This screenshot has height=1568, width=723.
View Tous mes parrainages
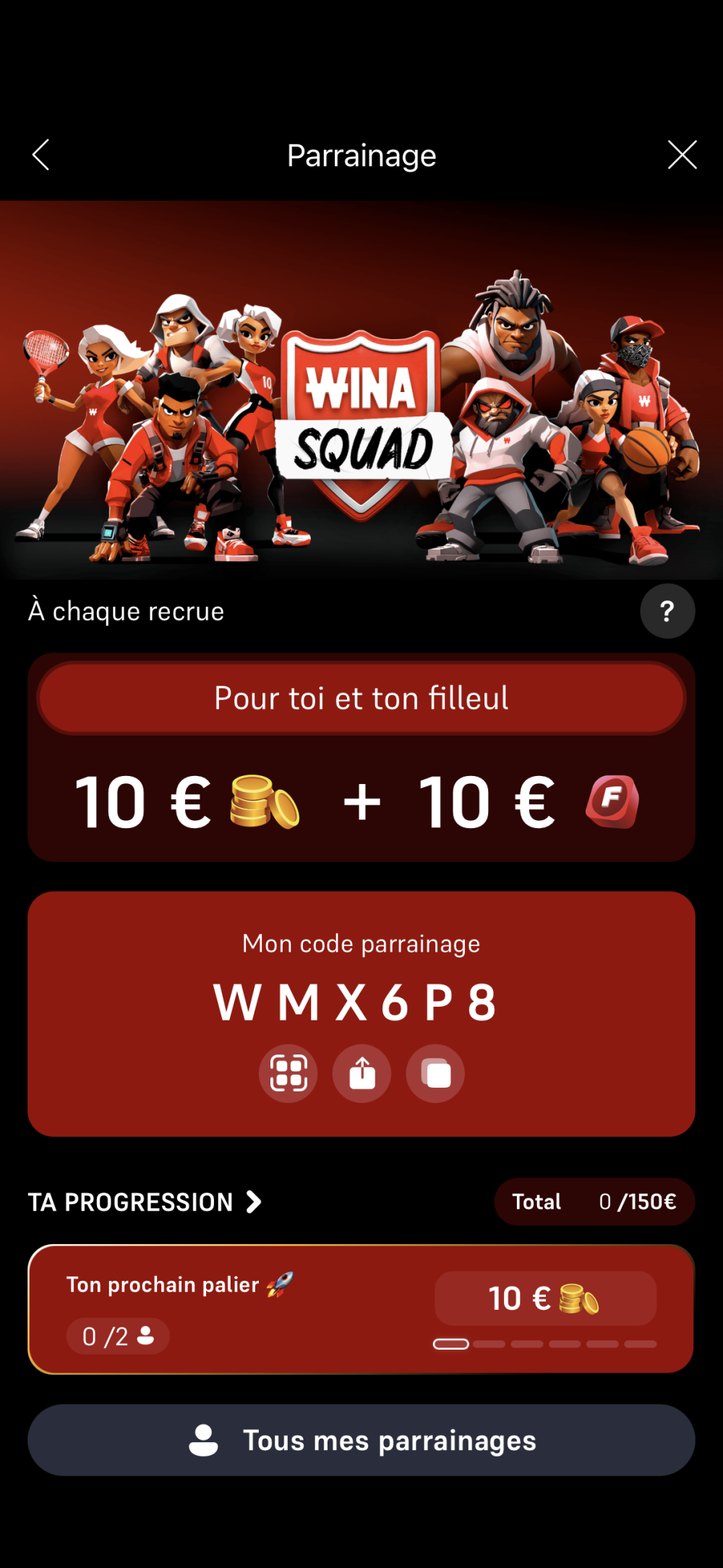pyautogui.click(x=361, y=1440)
